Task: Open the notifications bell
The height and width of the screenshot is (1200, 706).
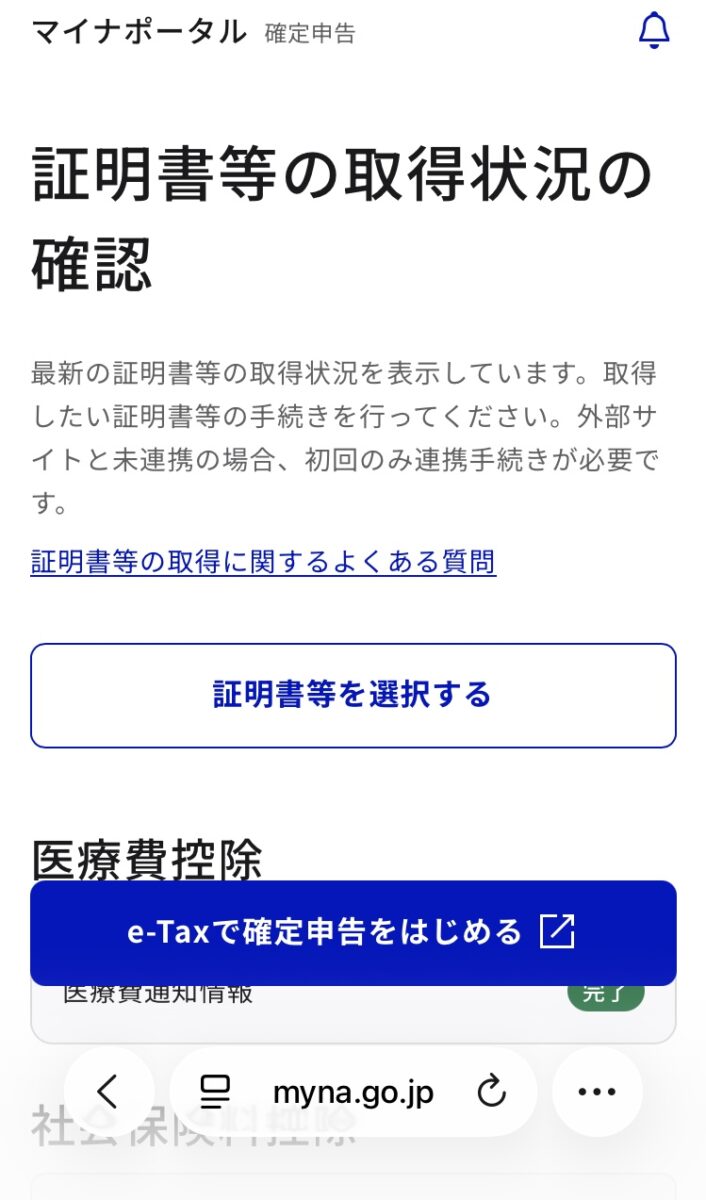Action: (654, 31)
